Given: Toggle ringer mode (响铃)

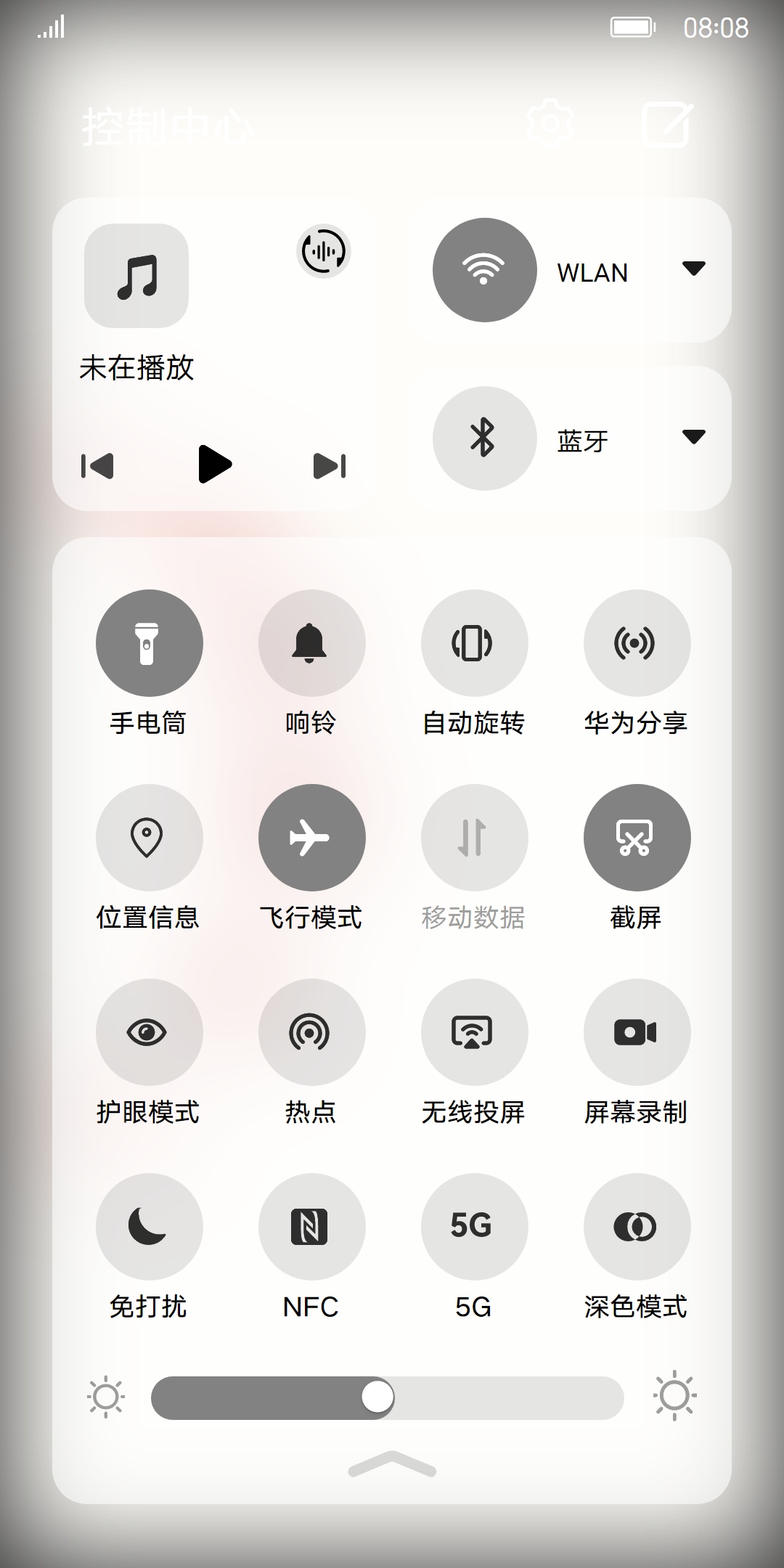Looking at the screenshot, I should tap(312, 643).
